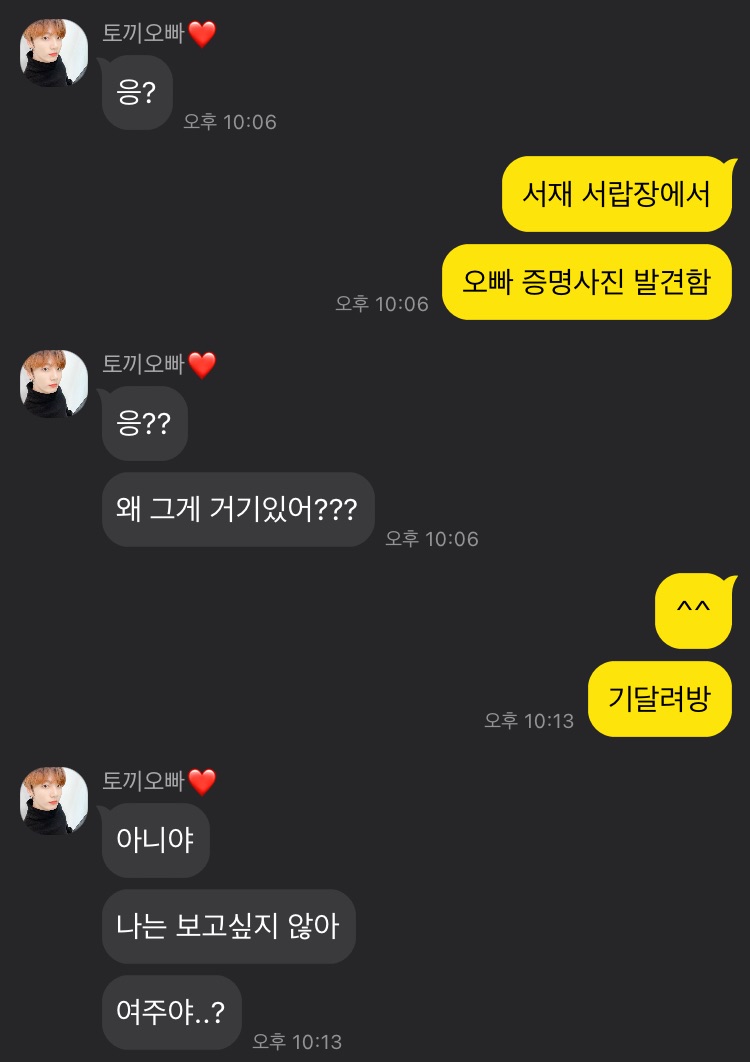Open 토끼오빠's profile photo beside the '응??' message
Screen dimensions: 750x1062
(54, 384)
